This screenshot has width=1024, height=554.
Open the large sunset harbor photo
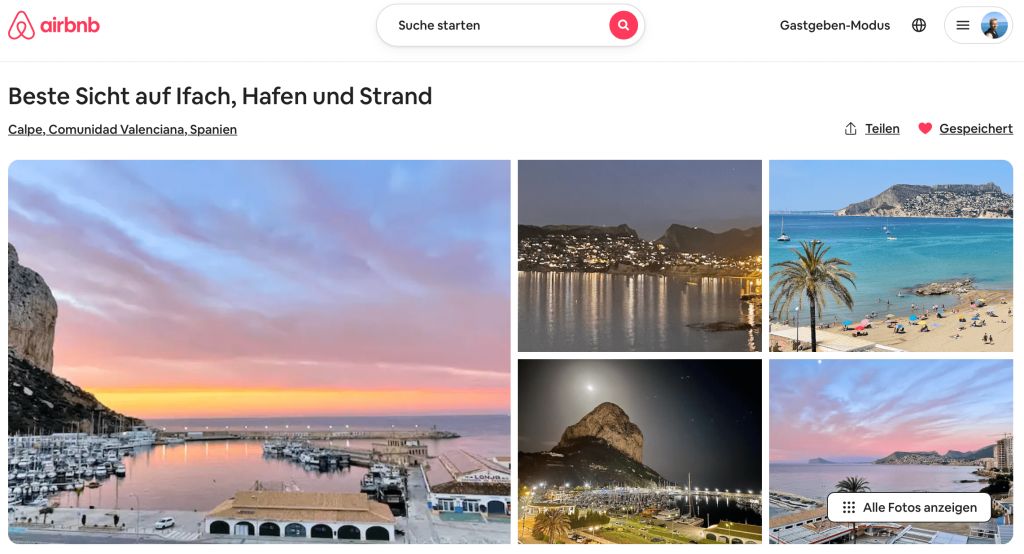(259, 350)
